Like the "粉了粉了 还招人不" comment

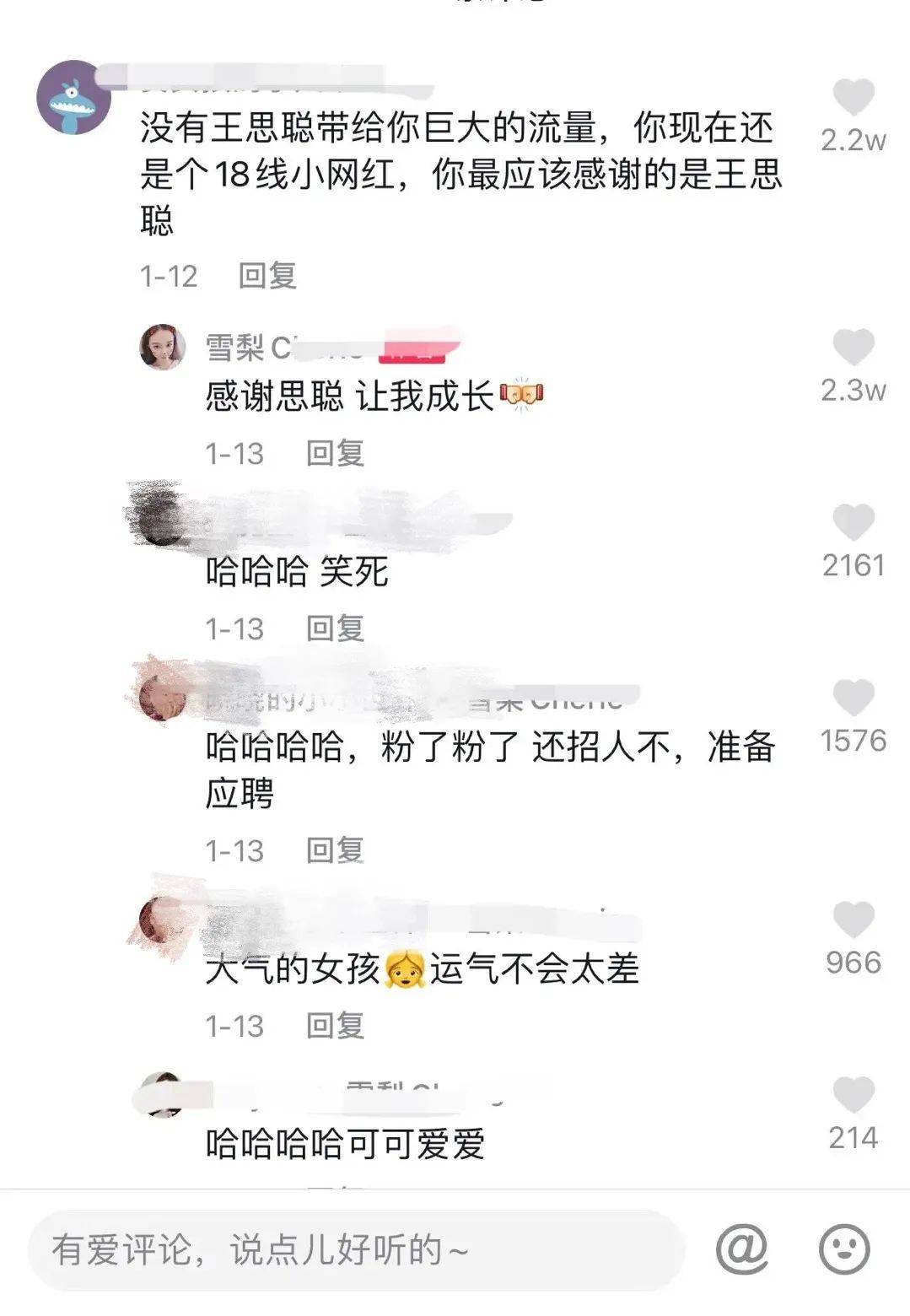tap(855, 698)
